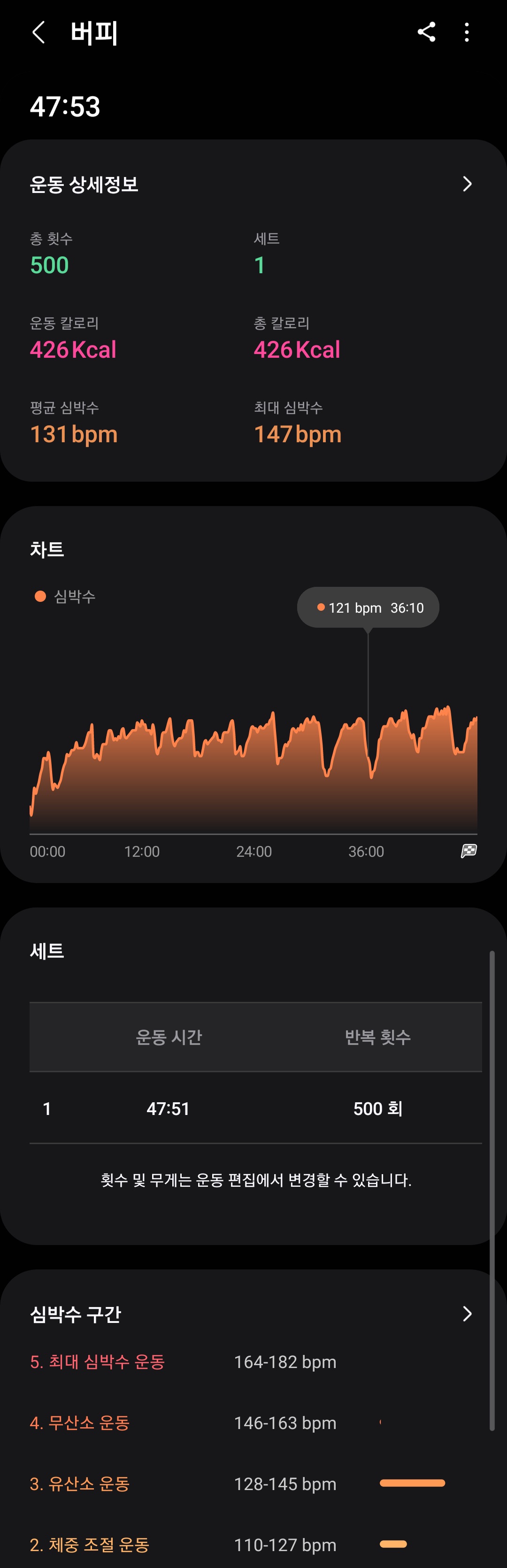Image resolution: width=507 pixels, height=1568 pixels.
Task: Open 심박수 구간 heart rate zones
Action: (x=466, y=1313)
